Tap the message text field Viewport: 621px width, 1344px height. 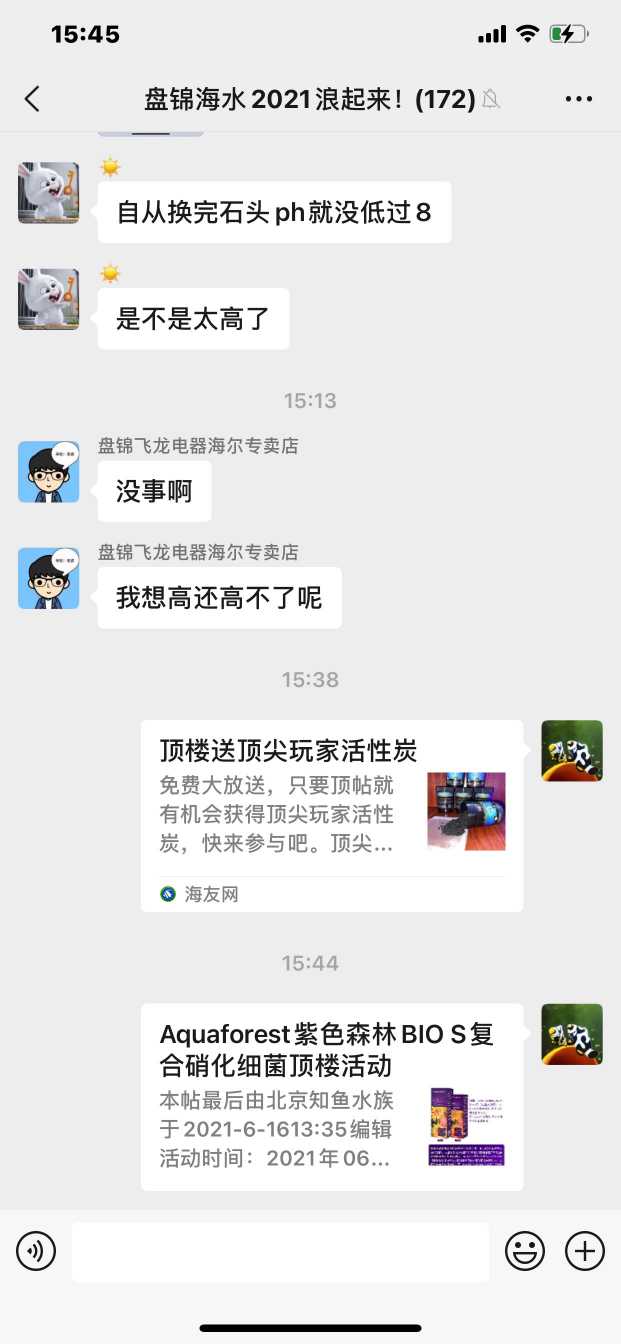click(x=280, y=1251)
